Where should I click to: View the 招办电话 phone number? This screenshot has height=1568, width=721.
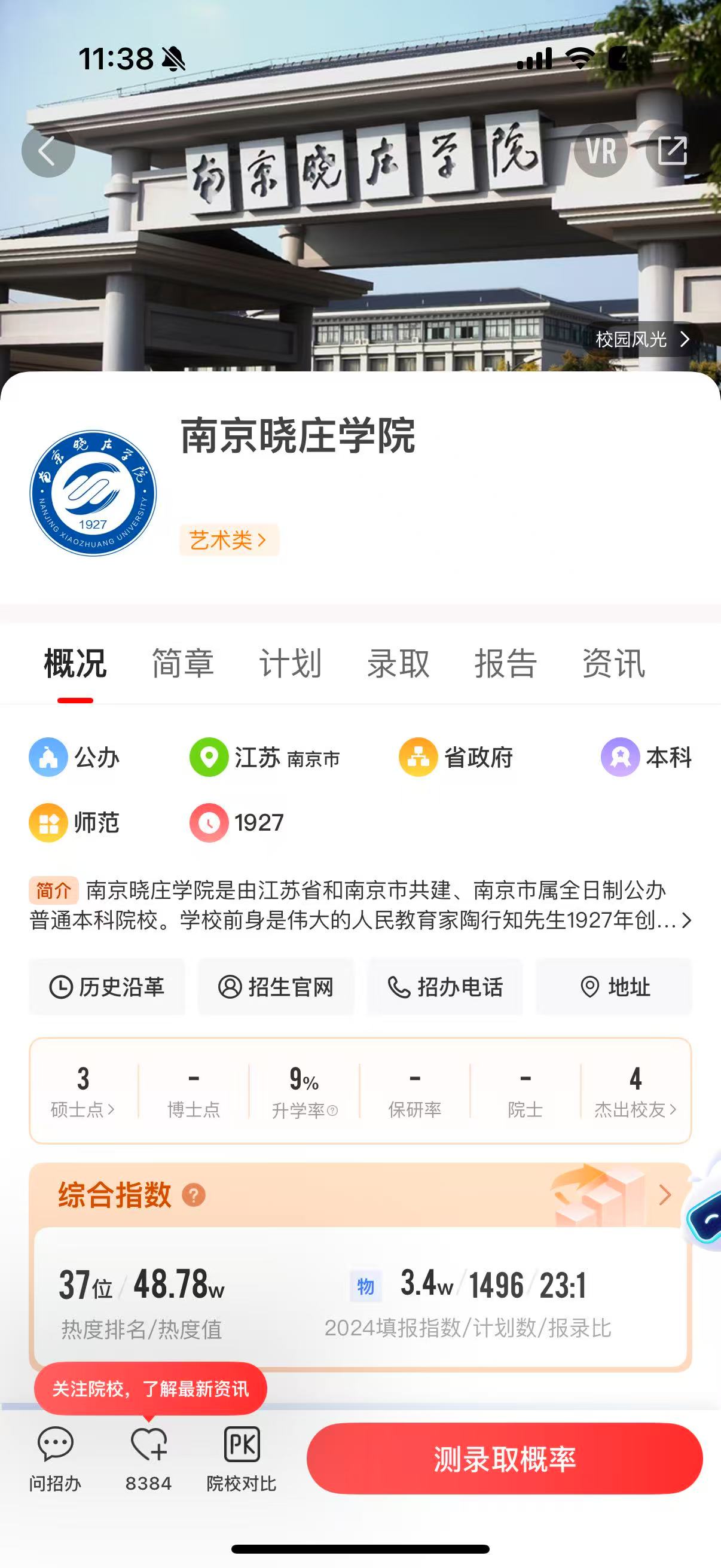(445, 987)
